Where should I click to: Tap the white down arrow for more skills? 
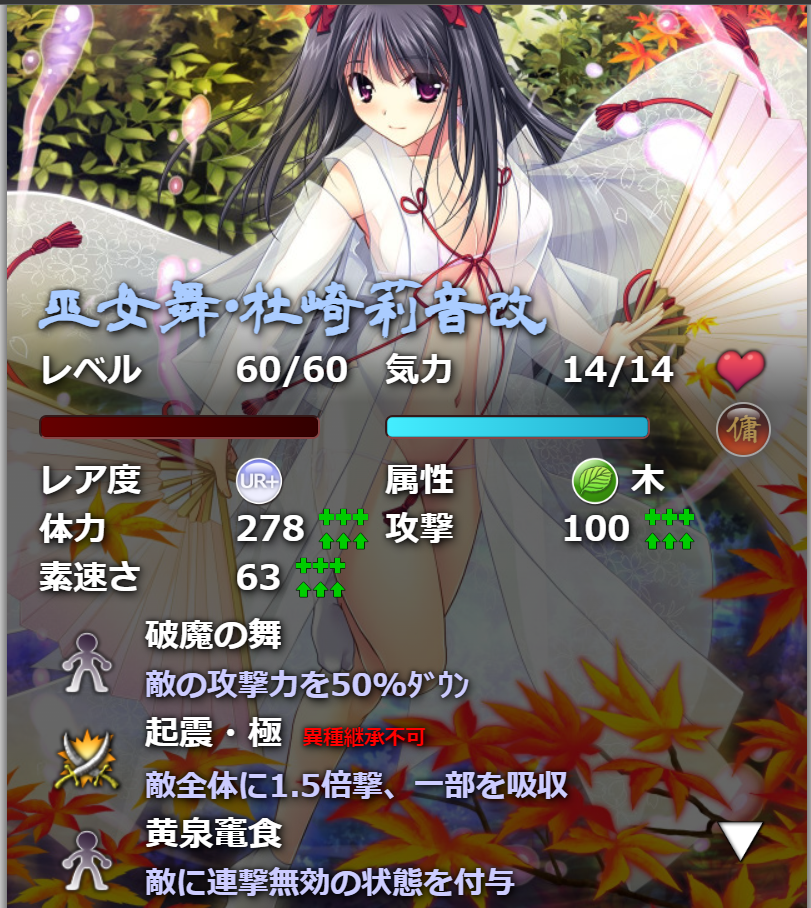pyautogui.click(x=741, y=840)
